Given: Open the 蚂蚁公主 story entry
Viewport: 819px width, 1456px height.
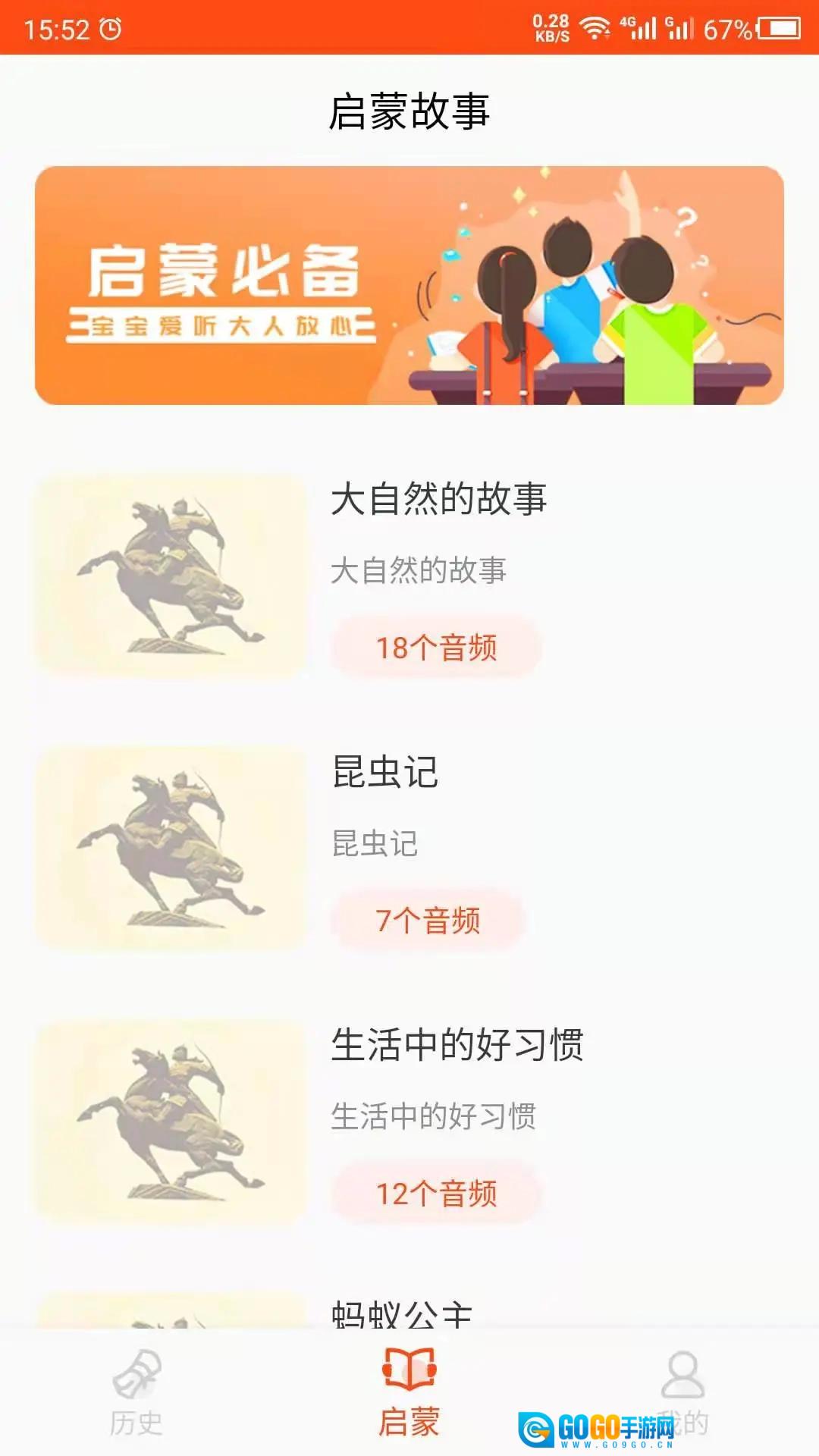Looking at the screenshot, I should coord(402,1312).
